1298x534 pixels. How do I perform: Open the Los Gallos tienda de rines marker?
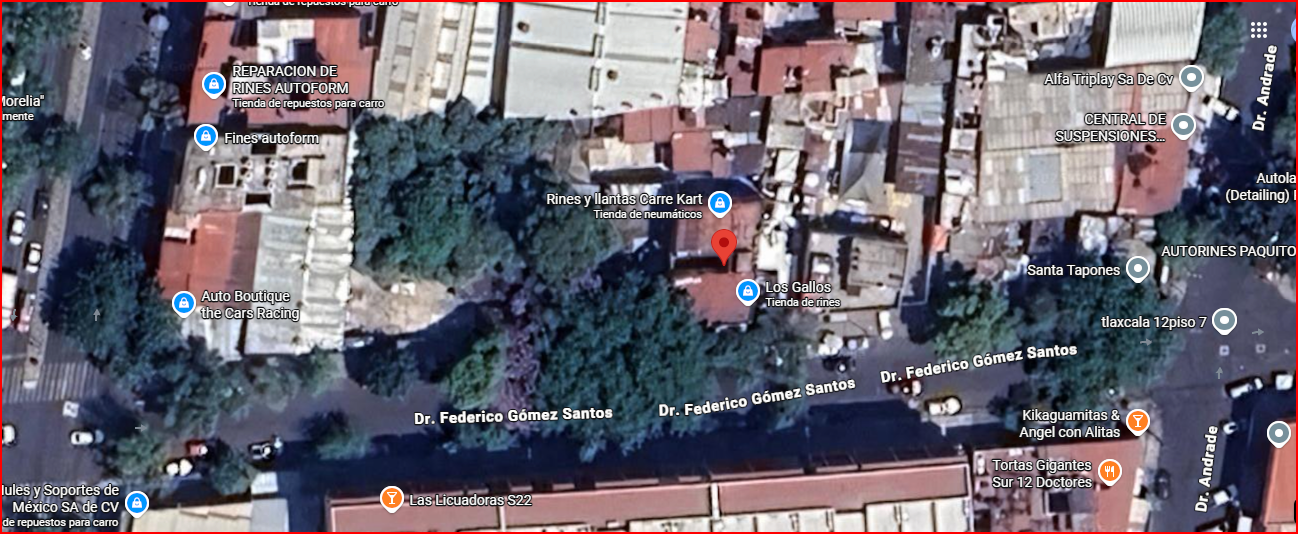point(746,291)
